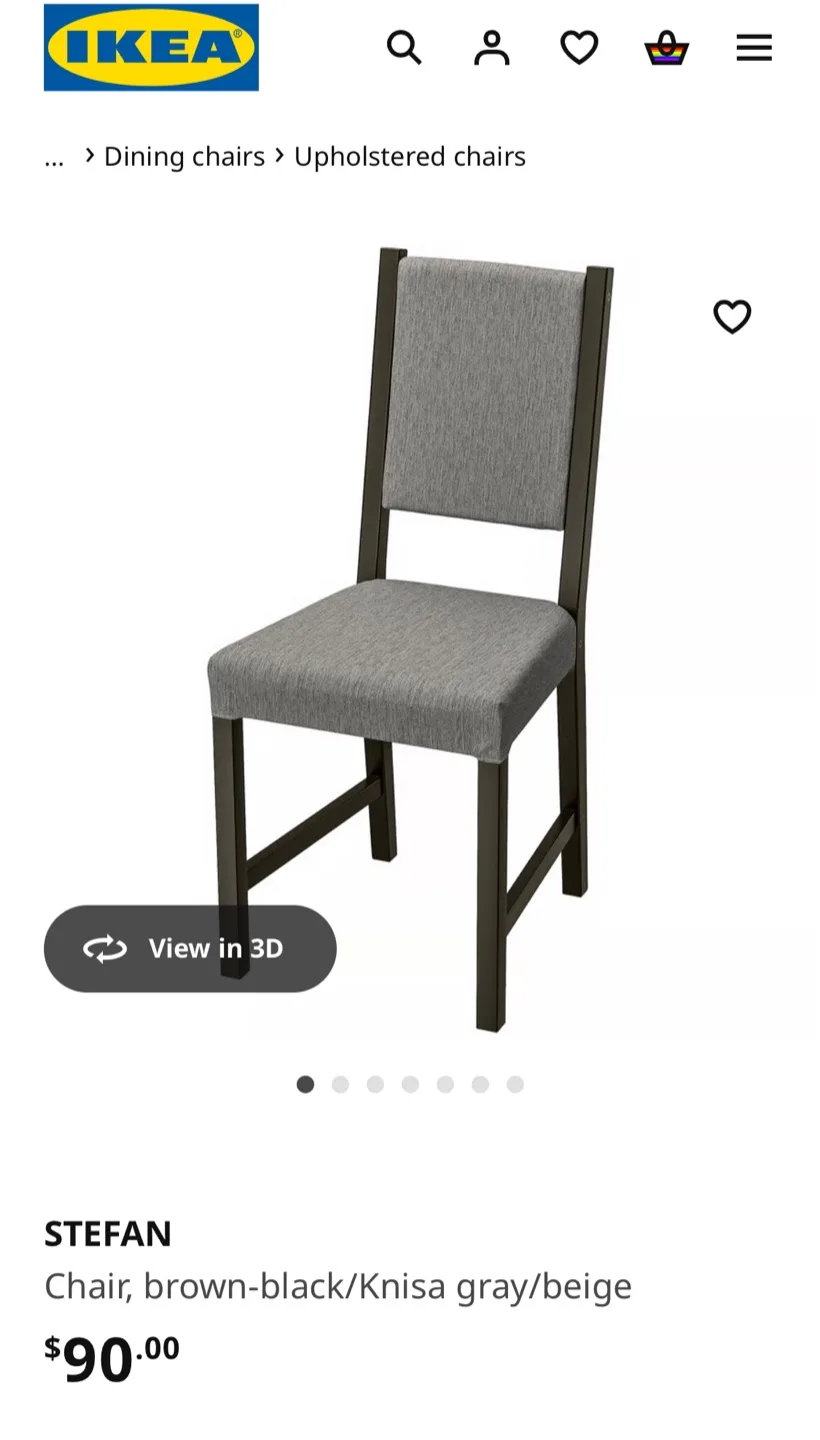The image size is (820, 1440).
Task: Select the last carousel indicator dot
Action: click(x=515, y=1084)
